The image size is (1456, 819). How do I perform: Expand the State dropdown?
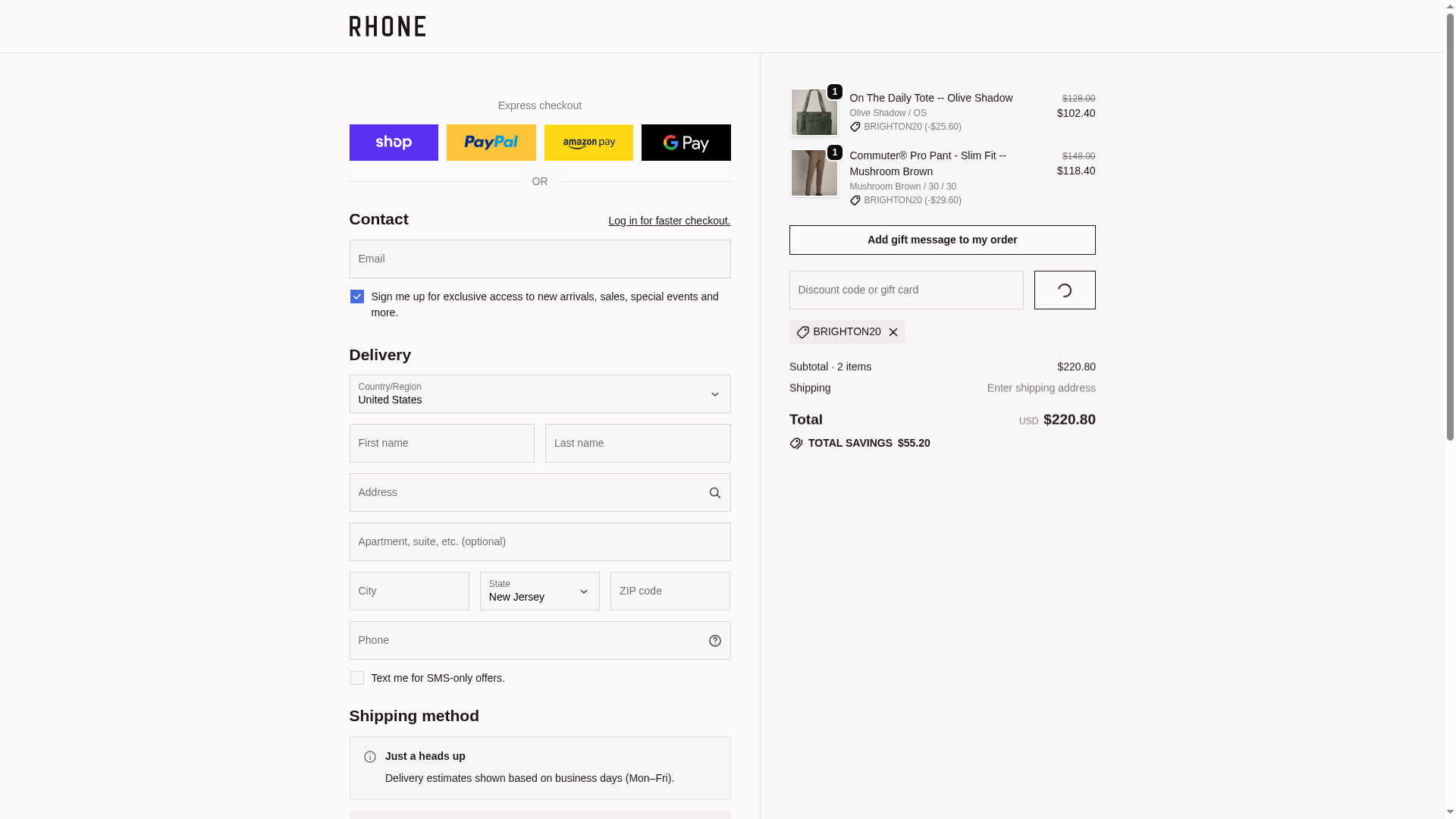(x=539, y=591)
